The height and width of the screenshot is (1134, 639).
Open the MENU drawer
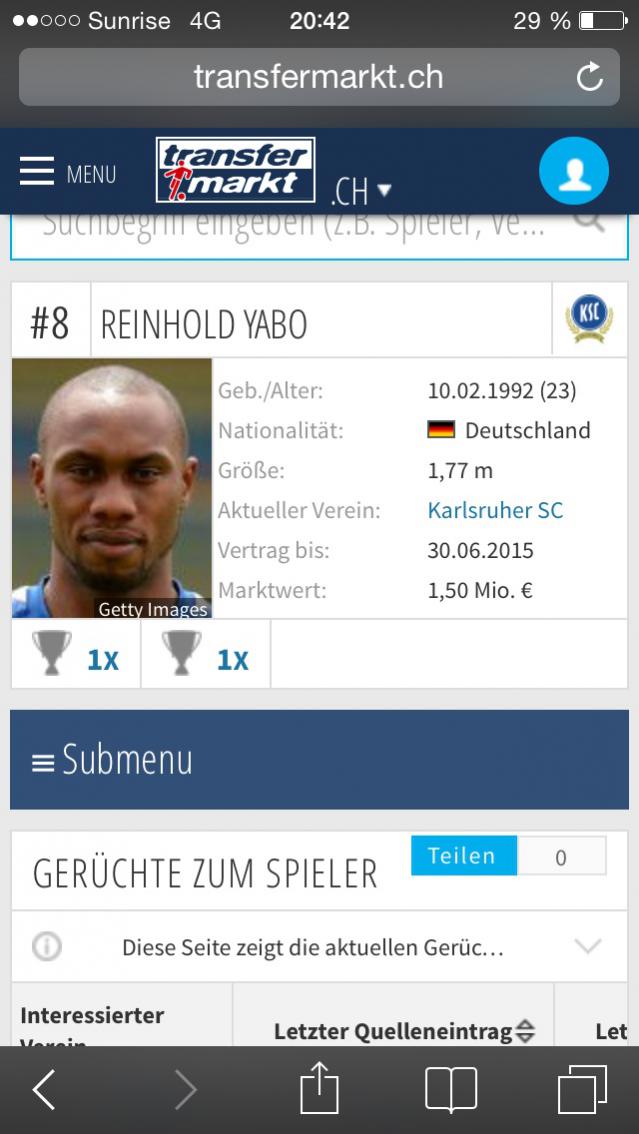68,174
